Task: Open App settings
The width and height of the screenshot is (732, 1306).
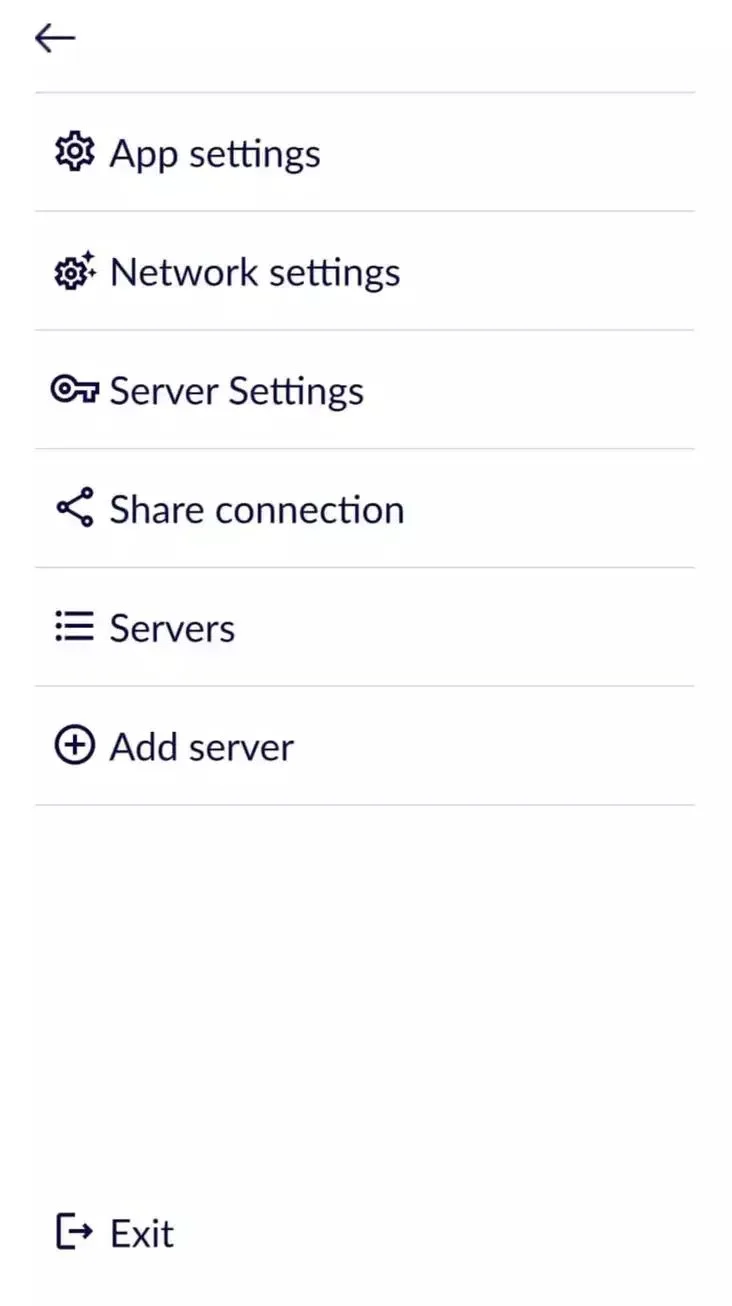Action: [214, 153]
